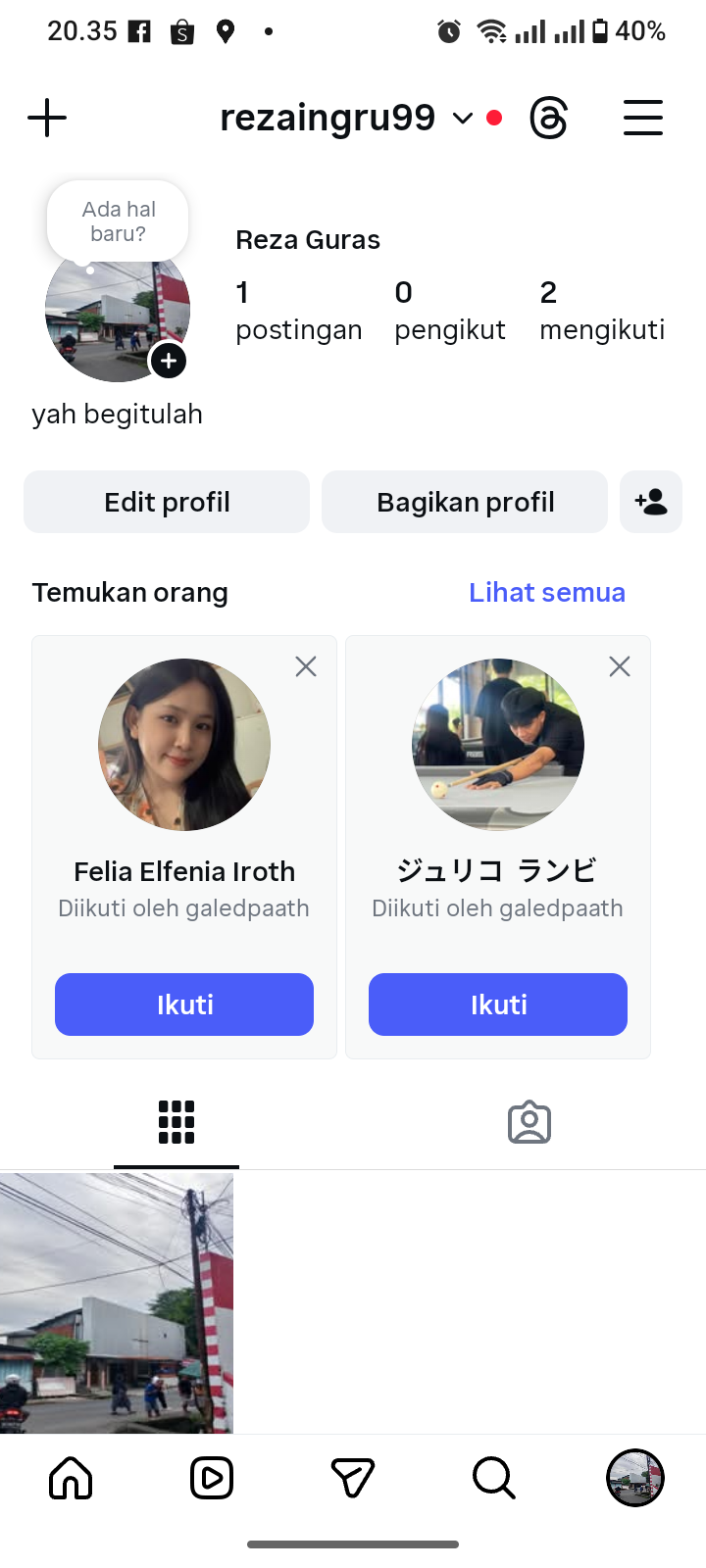
Task: Open the street photo post thumbnail
Action: pos(117,1303)
